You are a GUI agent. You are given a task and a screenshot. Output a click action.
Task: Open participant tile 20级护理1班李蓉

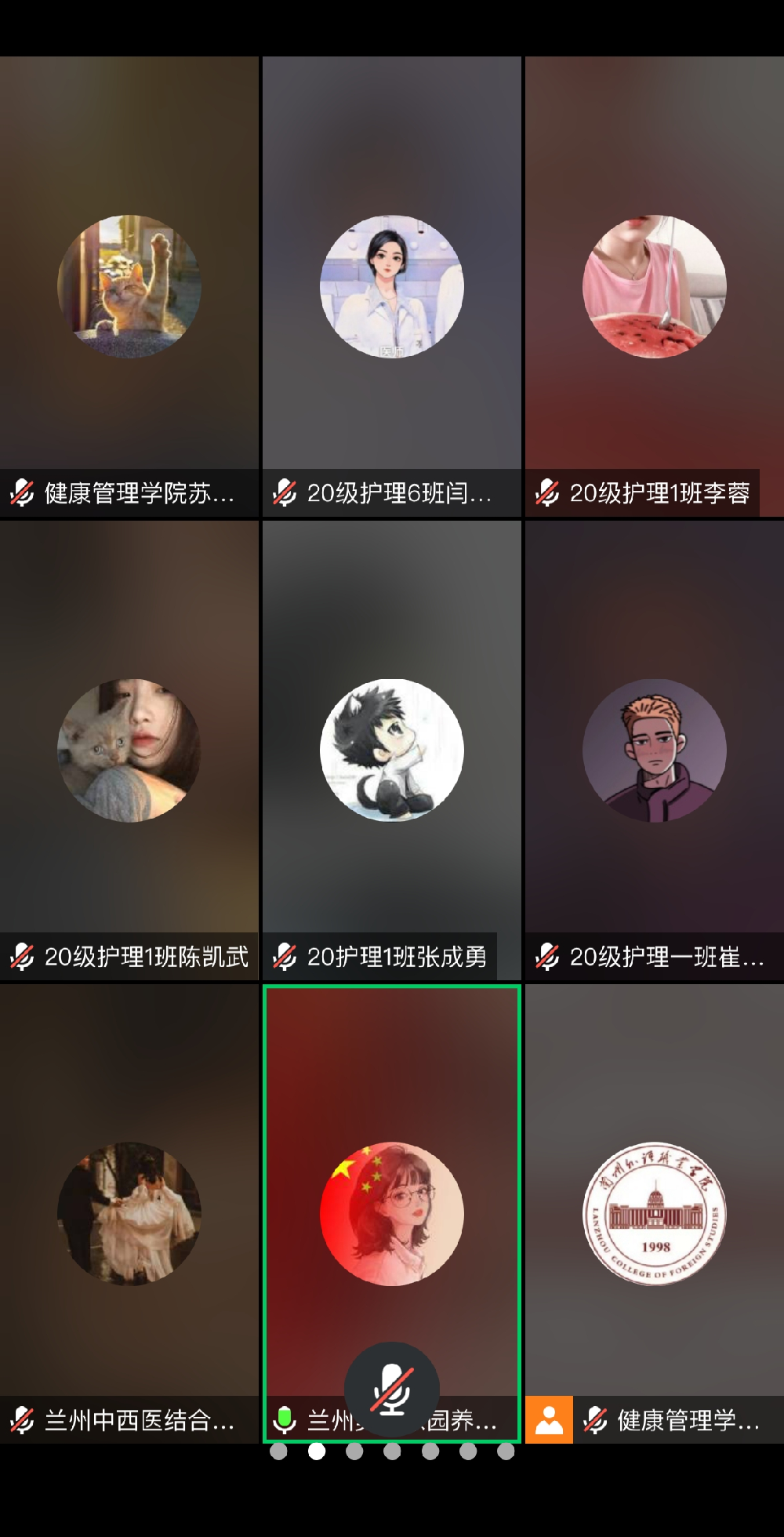point(655,287)
